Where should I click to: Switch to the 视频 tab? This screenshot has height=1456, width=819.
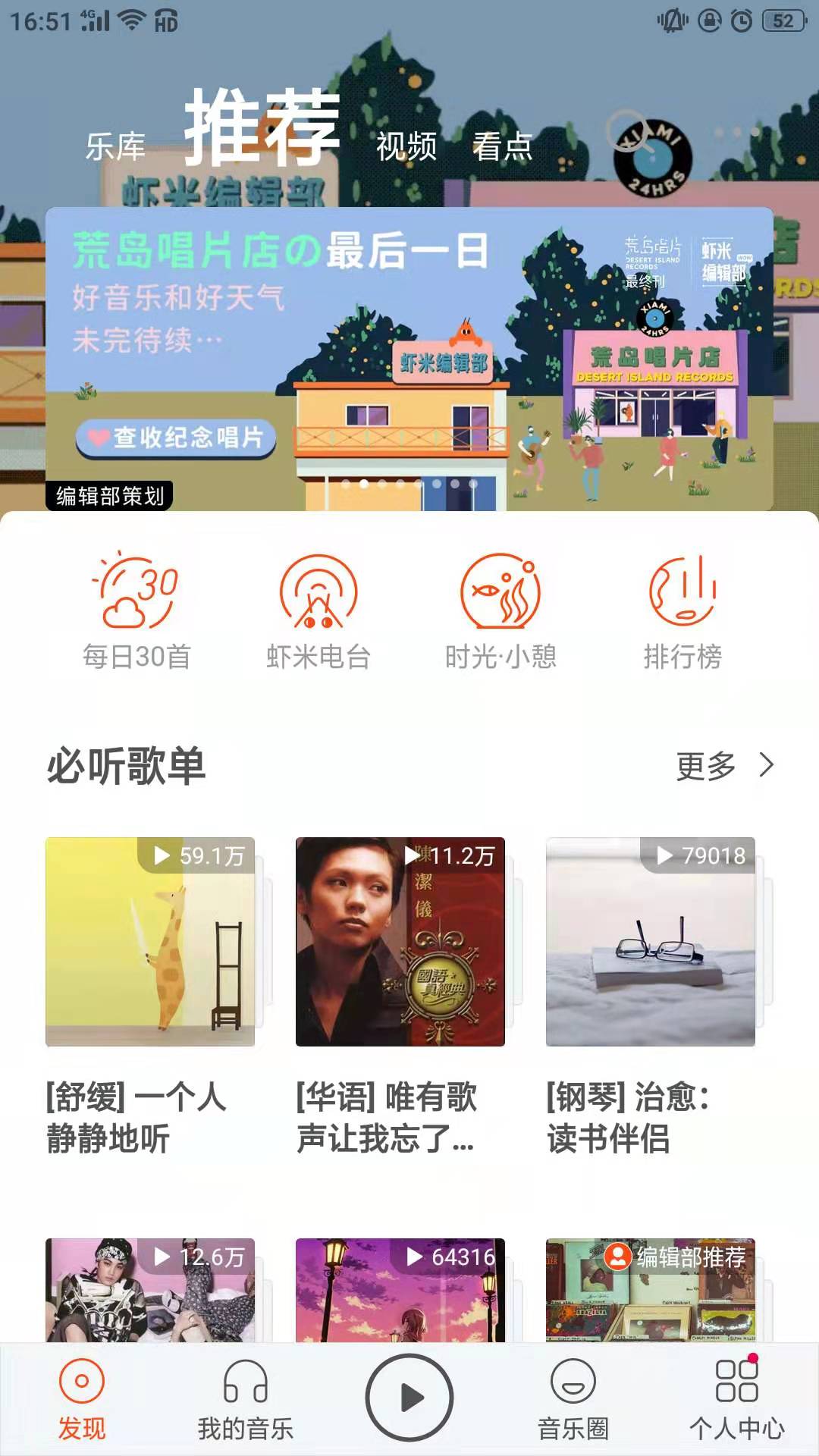406,146
